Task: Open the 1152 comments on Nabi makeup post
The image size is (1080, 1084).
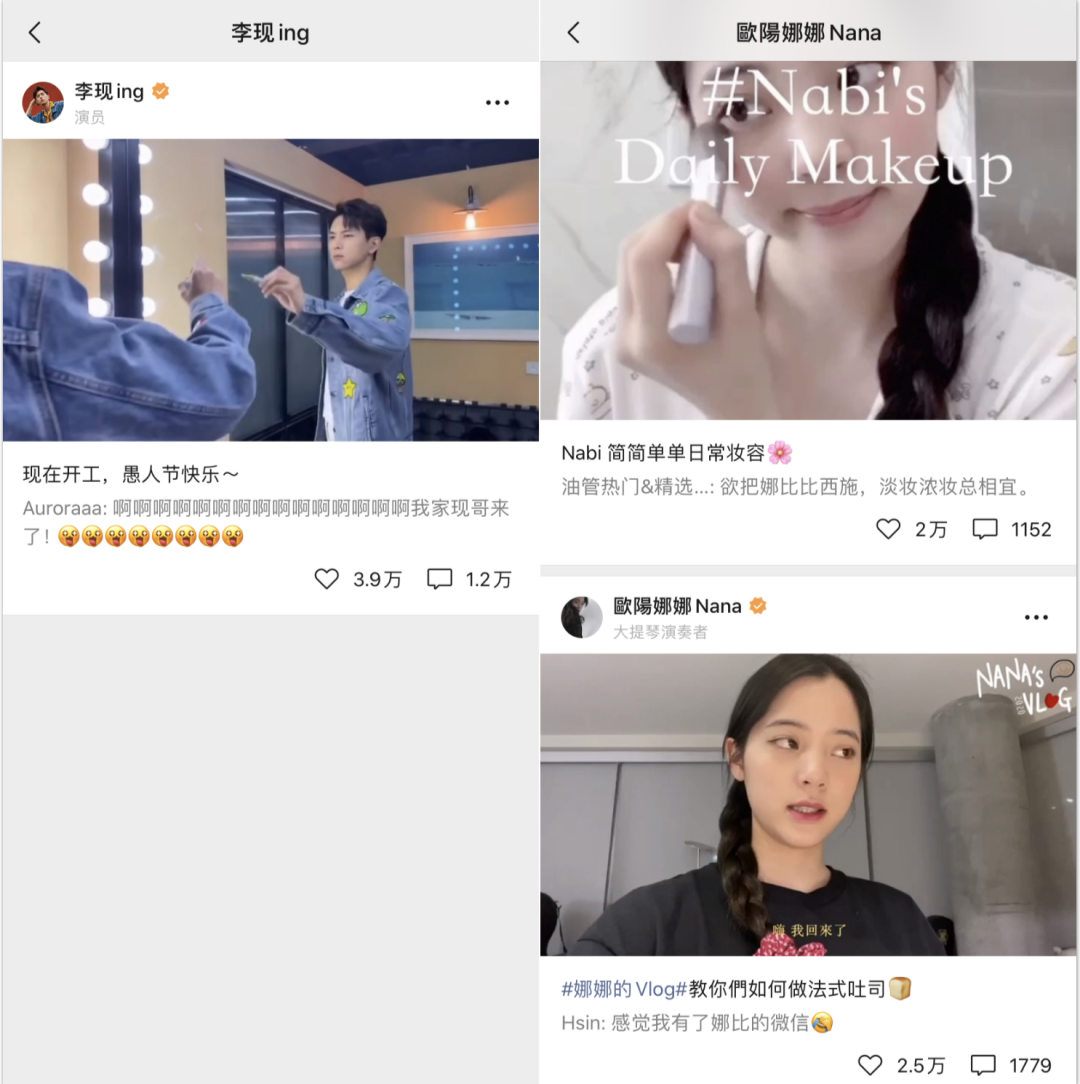Action: click(986, 529)
